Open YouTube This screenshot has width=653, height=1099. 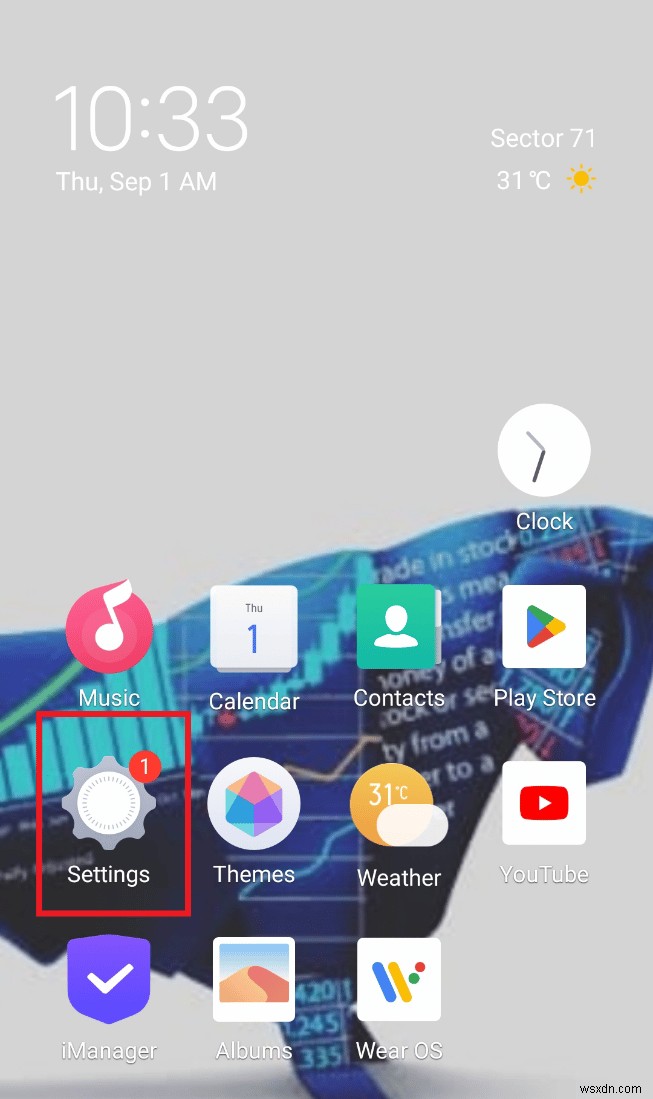[x=544, y=803]
